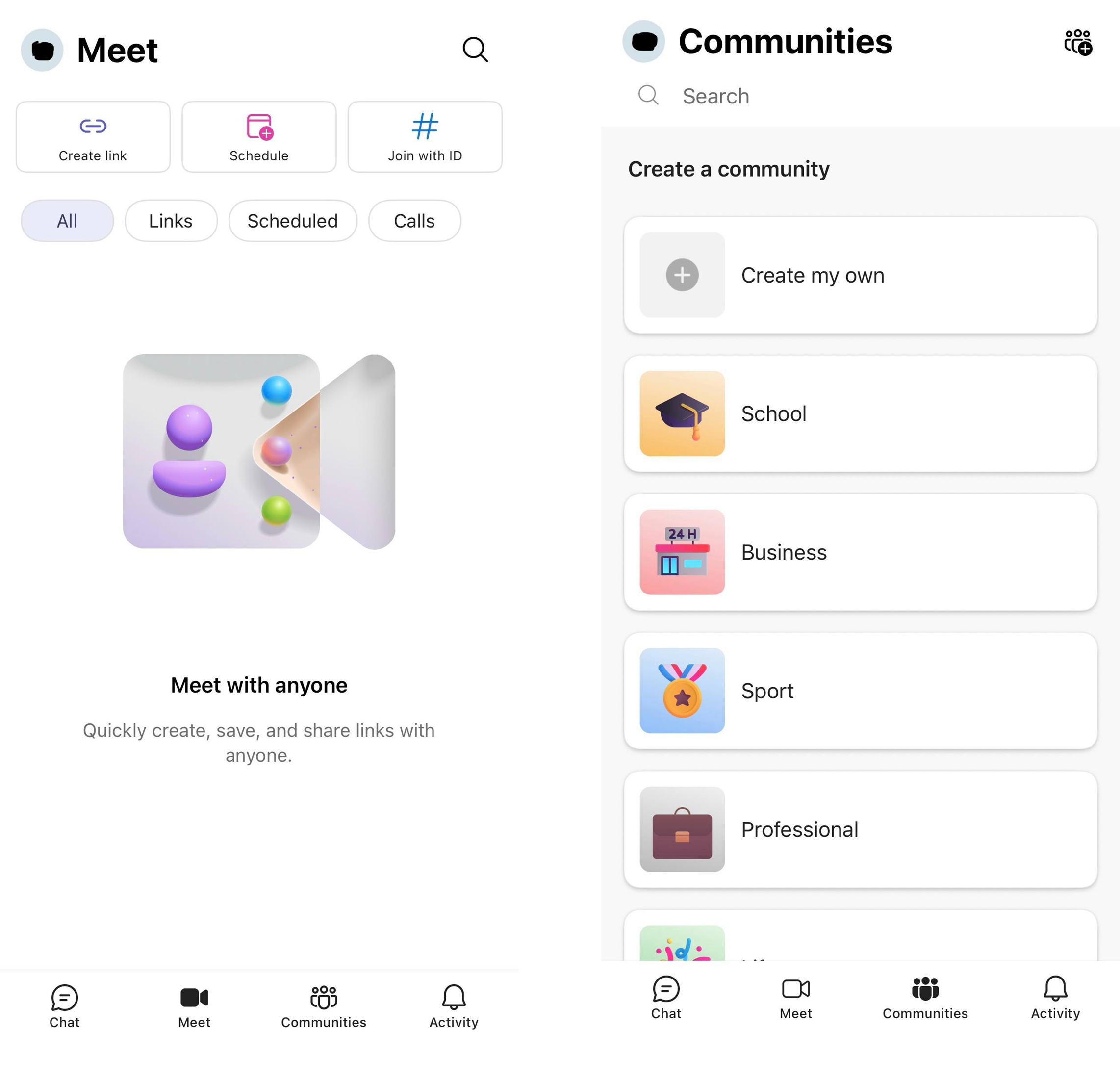Screen dimensions: 1120x1082
Task: Open profile avatar next to Meet title
Action: [x=42, y=51]
